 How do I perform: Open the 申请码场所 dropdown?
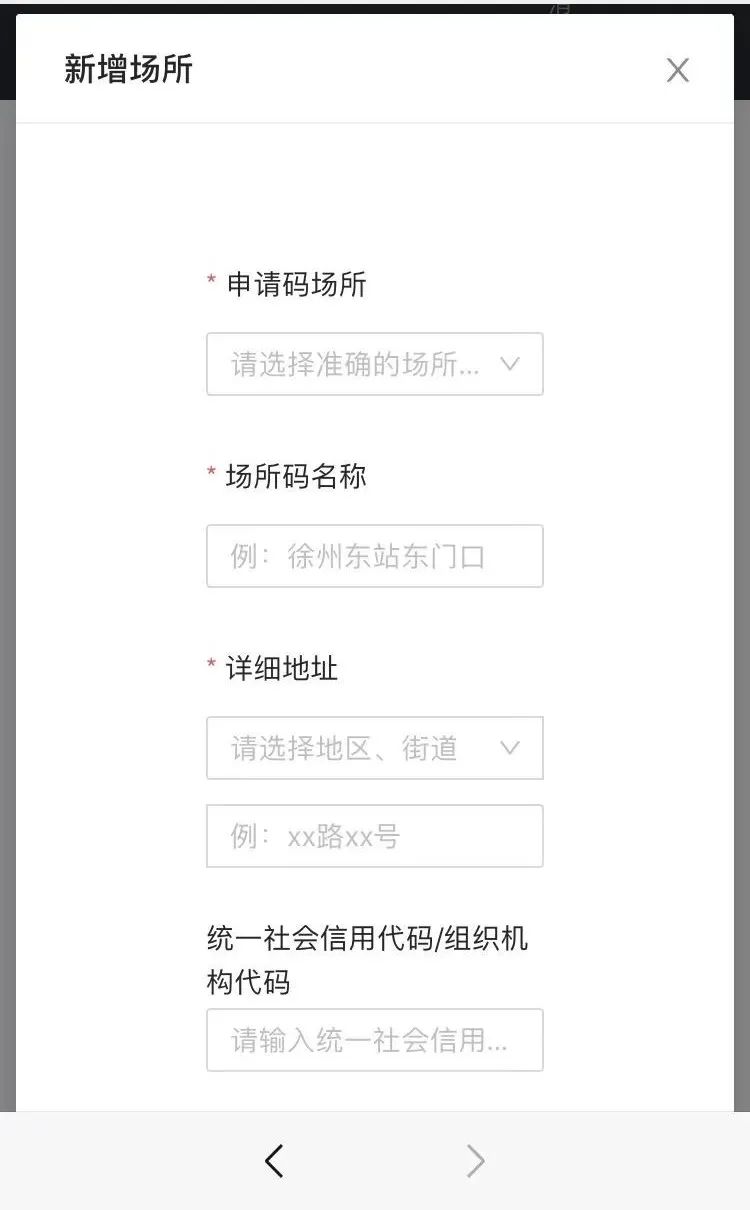point(375,364)
